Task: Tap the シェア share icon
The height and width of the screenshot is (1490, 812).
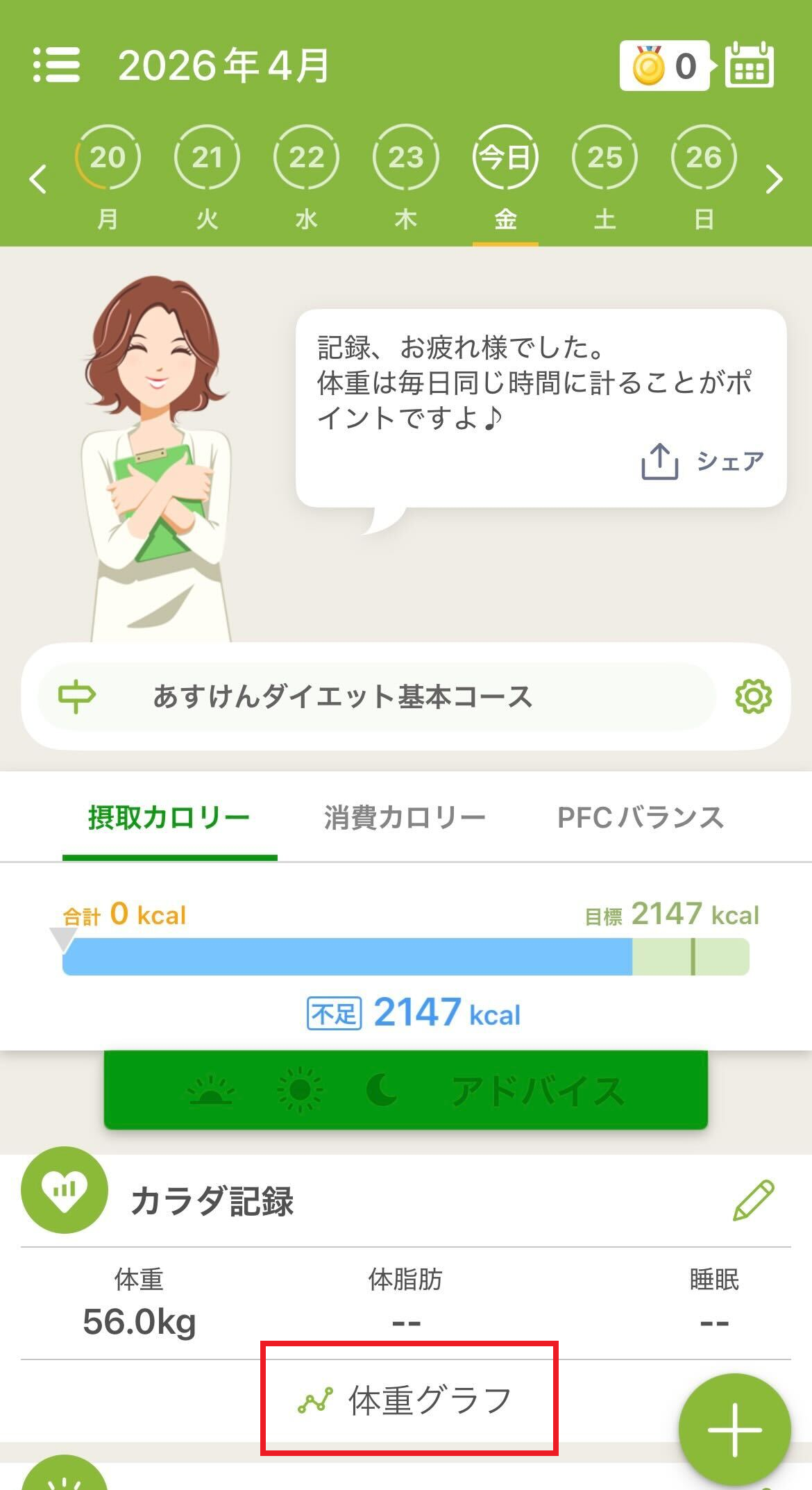Action: pos(701,460)
